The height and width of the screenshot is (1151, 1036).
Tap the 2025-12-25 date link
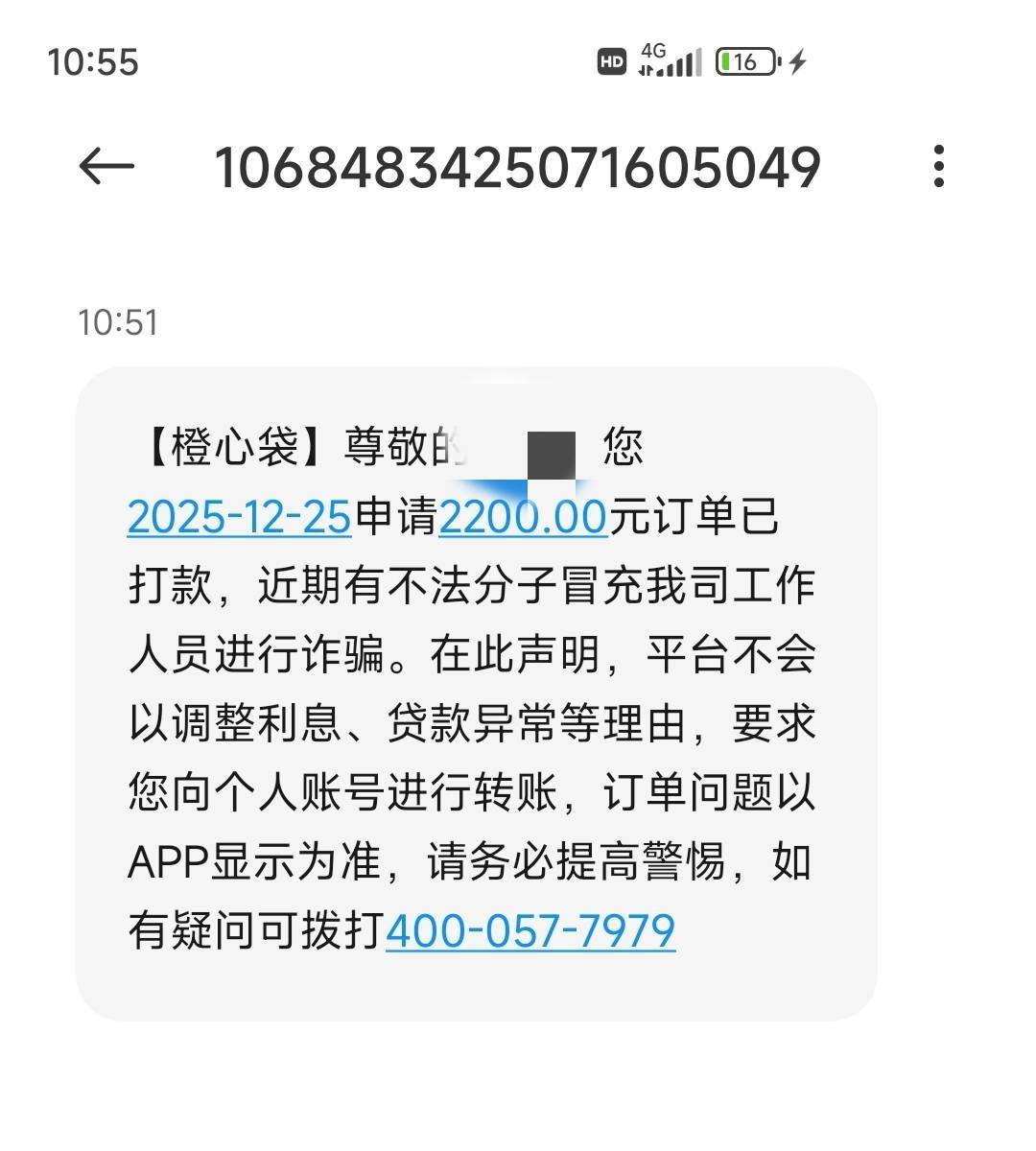click(240, 517)
